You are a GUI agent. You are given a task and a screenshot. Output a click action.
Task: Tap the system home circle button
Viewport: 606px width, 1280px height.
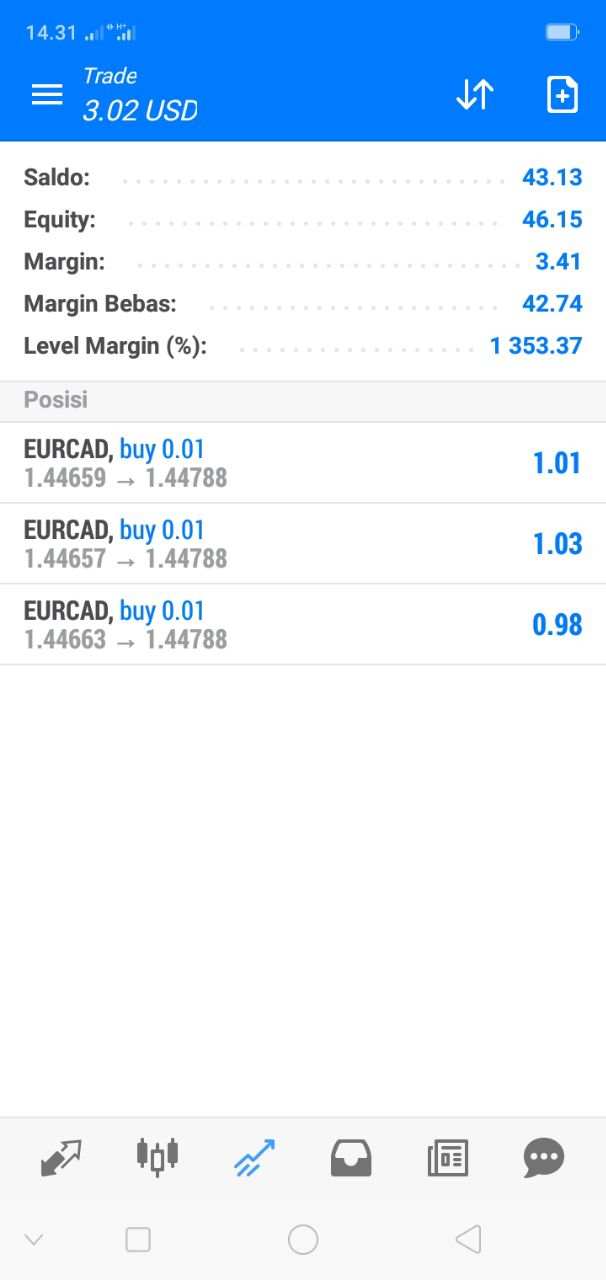tap(303, 1240)
